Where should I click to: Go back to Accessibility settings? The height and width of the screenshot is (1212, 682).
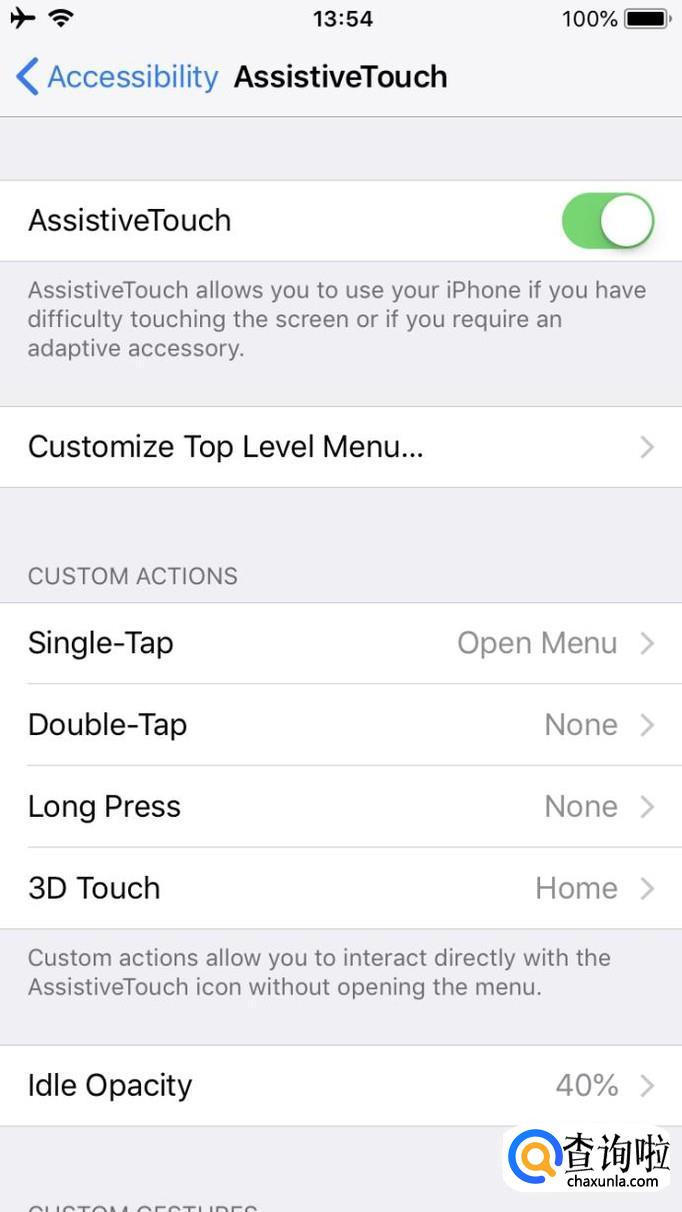tap(116, 77)
